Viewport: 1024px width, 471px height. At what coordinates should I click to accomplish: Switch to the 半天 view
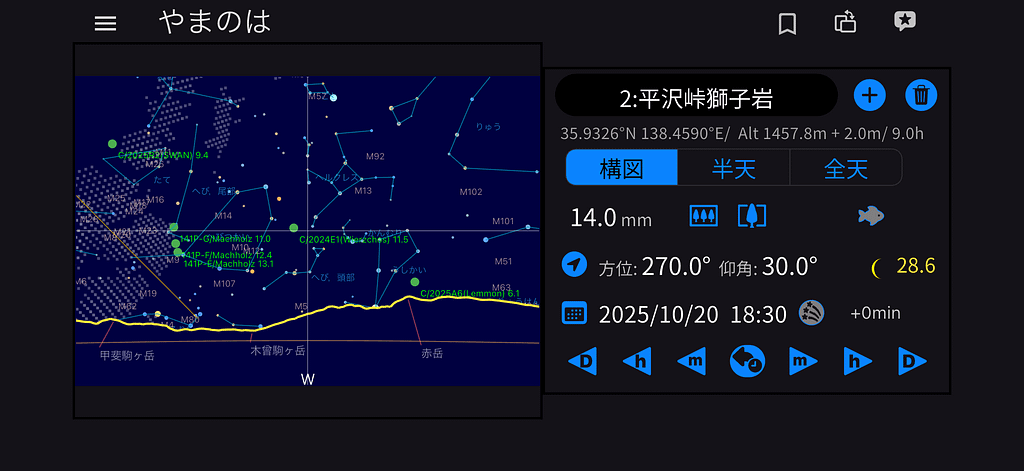(x=733, y=168)
